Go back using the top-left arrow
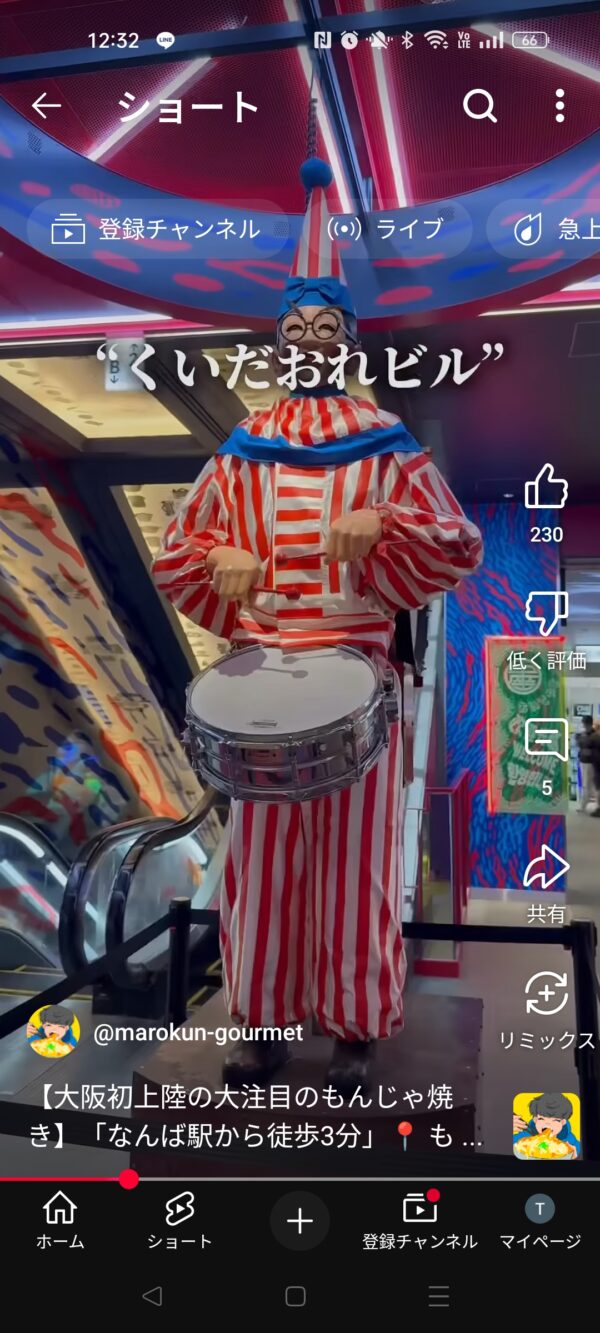This screenshot has width=600, height=1333. point(46,106)
